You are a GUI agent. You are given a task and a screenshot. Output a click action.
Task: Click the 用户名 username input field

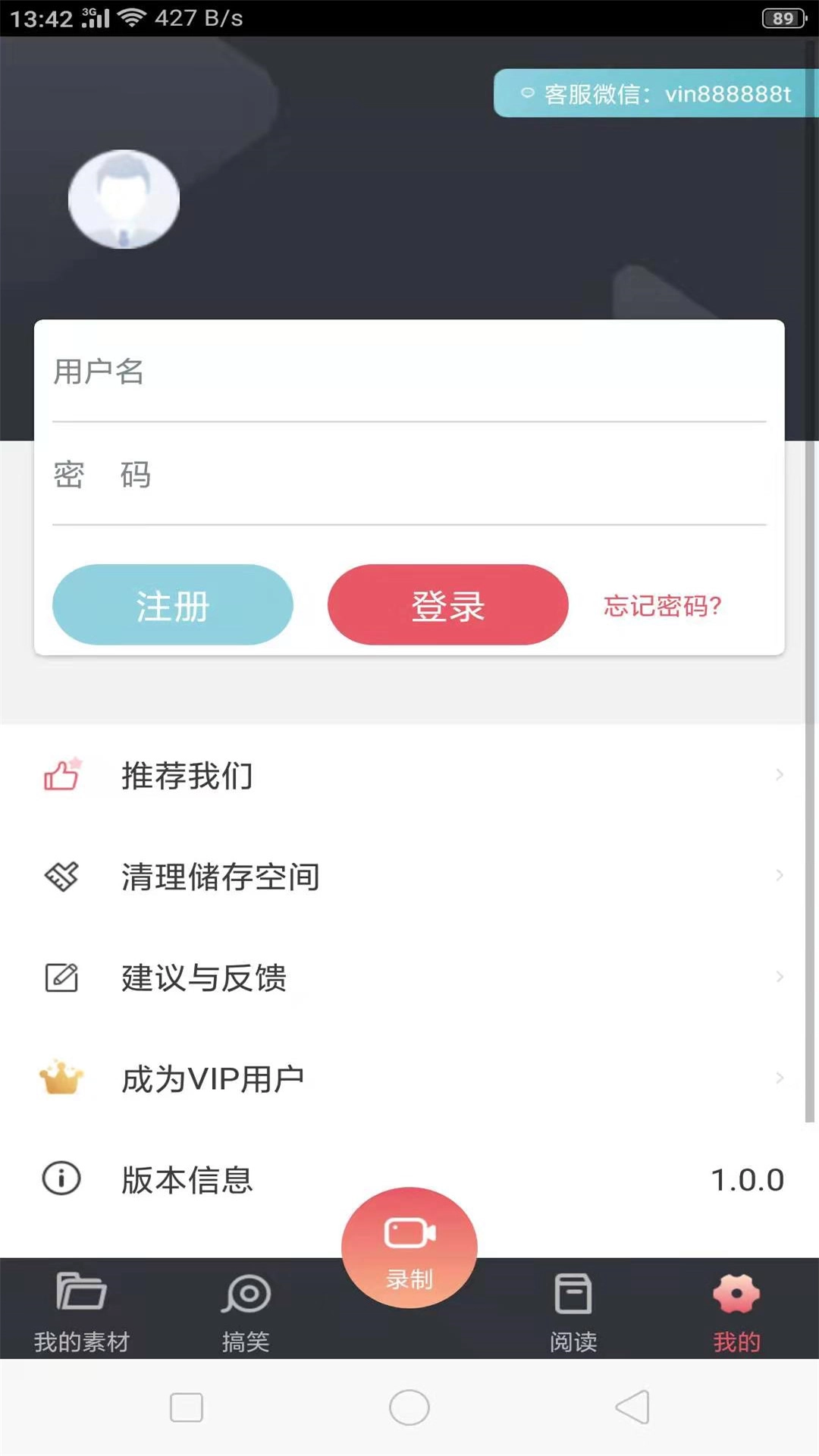pyautogui.click(x=409, y=375)
